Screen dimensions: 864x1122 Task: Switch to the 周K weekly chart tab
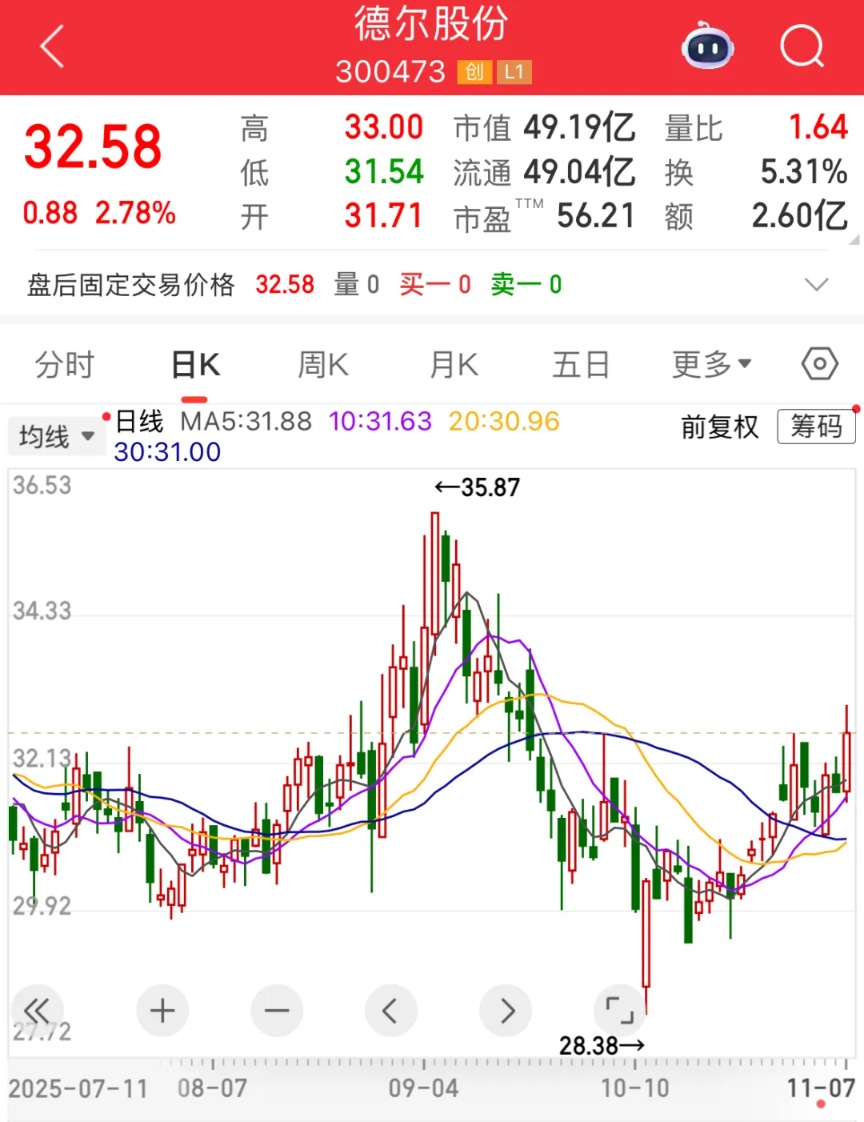[322, 364]
